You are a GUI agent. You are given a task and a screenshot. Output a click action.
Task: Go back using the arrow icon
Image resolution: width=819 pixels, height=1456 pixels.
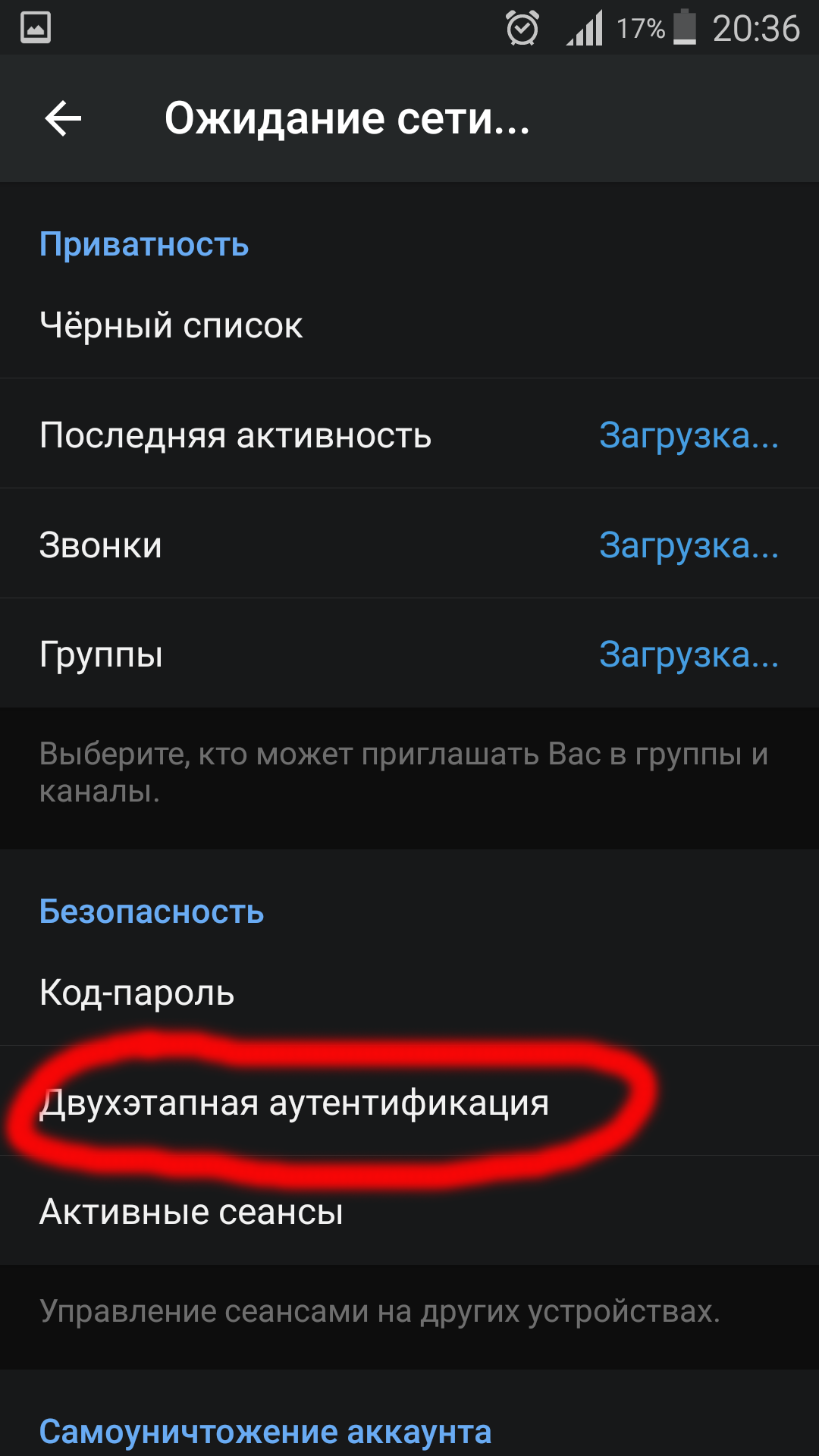coord(63,119)
